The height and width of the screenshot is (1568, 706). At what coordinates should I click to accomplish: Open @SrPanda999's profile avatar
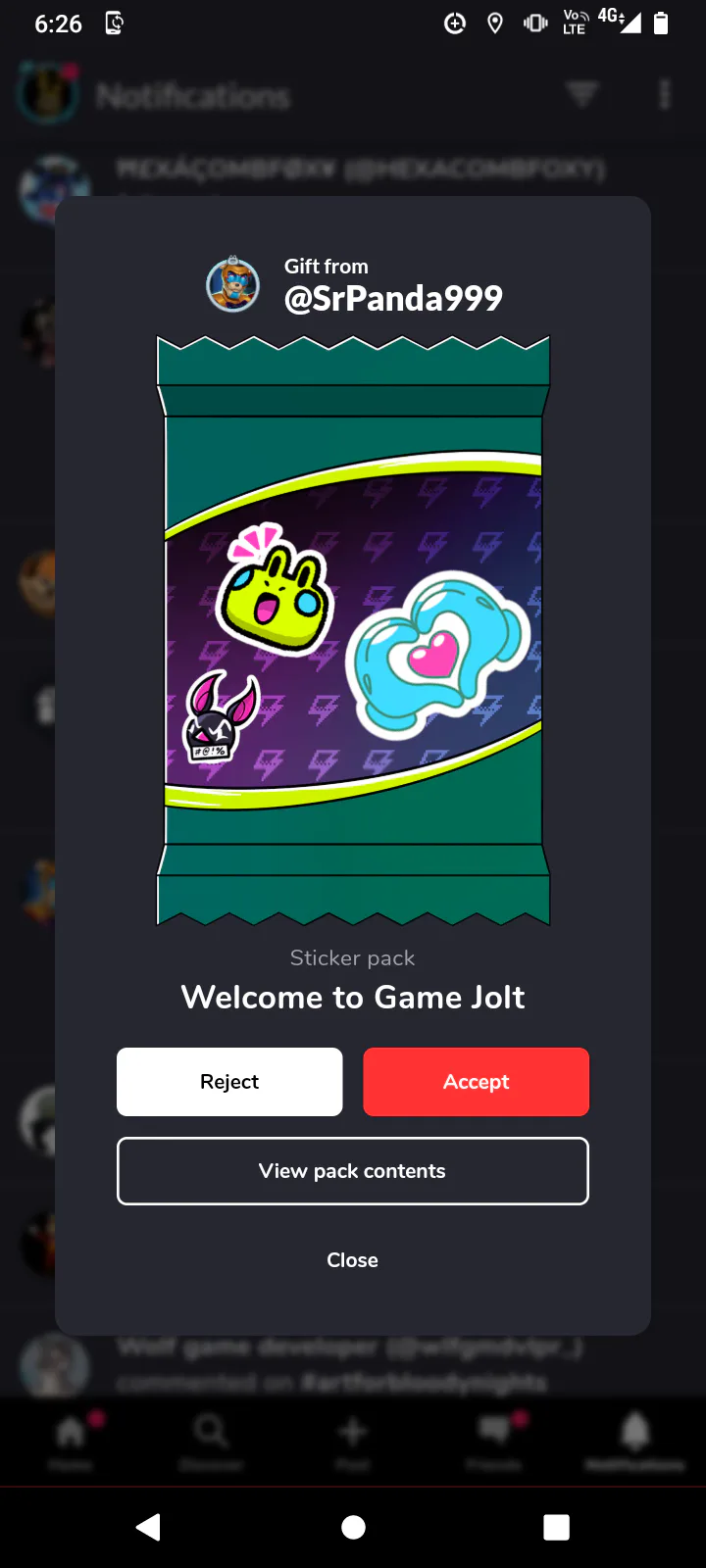[x=232, y=284]
